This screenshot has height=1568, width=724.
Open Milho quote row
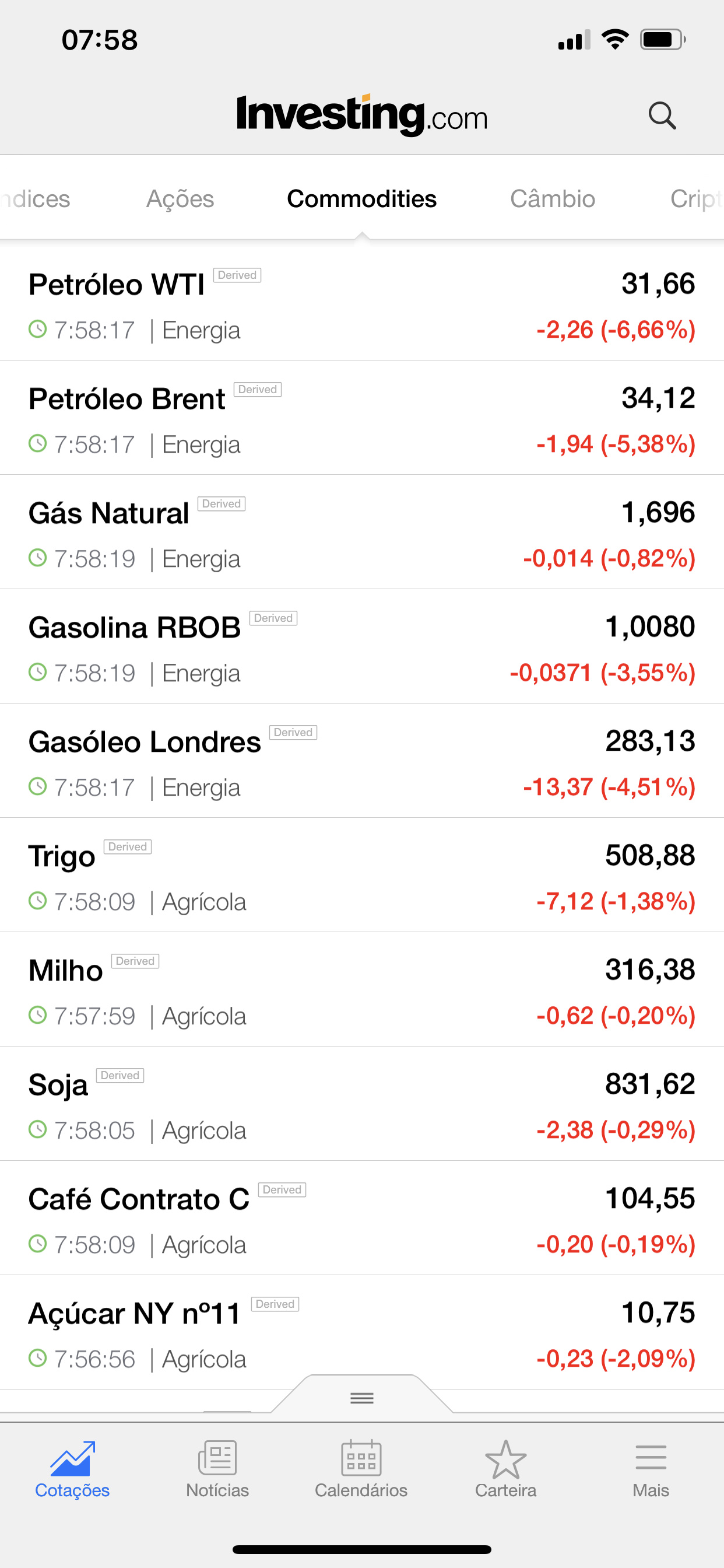click(362, 989)
